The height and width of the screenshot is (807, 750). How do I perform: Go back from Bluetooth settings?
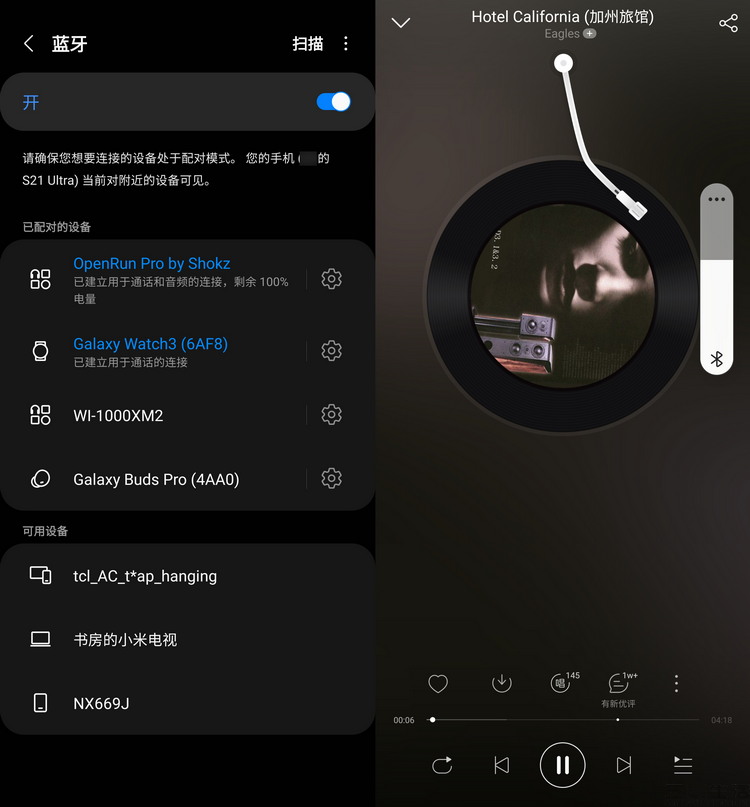(x=29, y=43)
